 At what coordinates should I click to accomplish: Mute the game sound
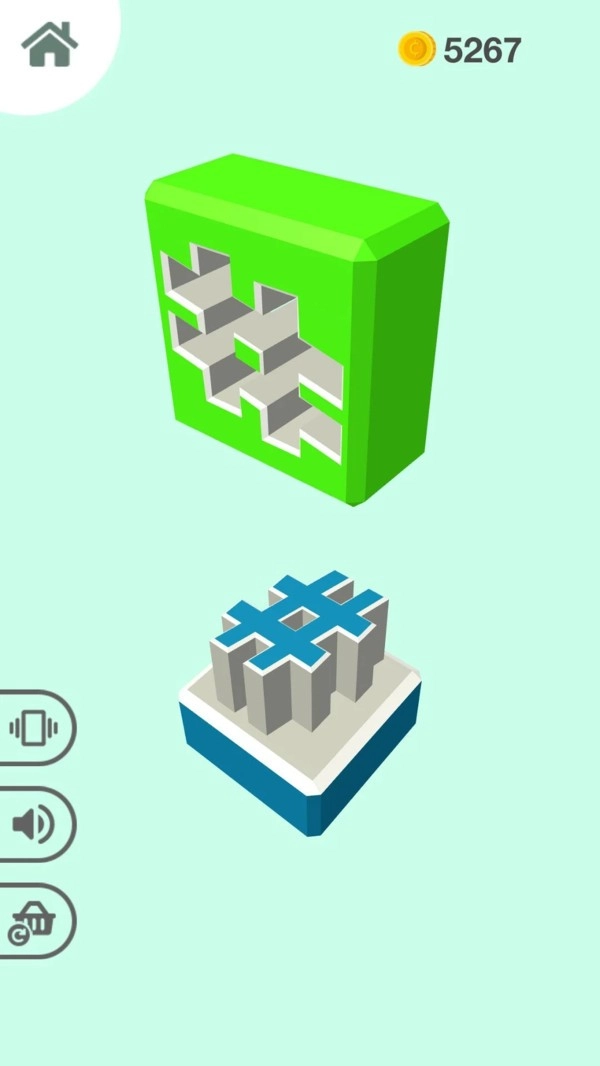click(x=33, y=824)
